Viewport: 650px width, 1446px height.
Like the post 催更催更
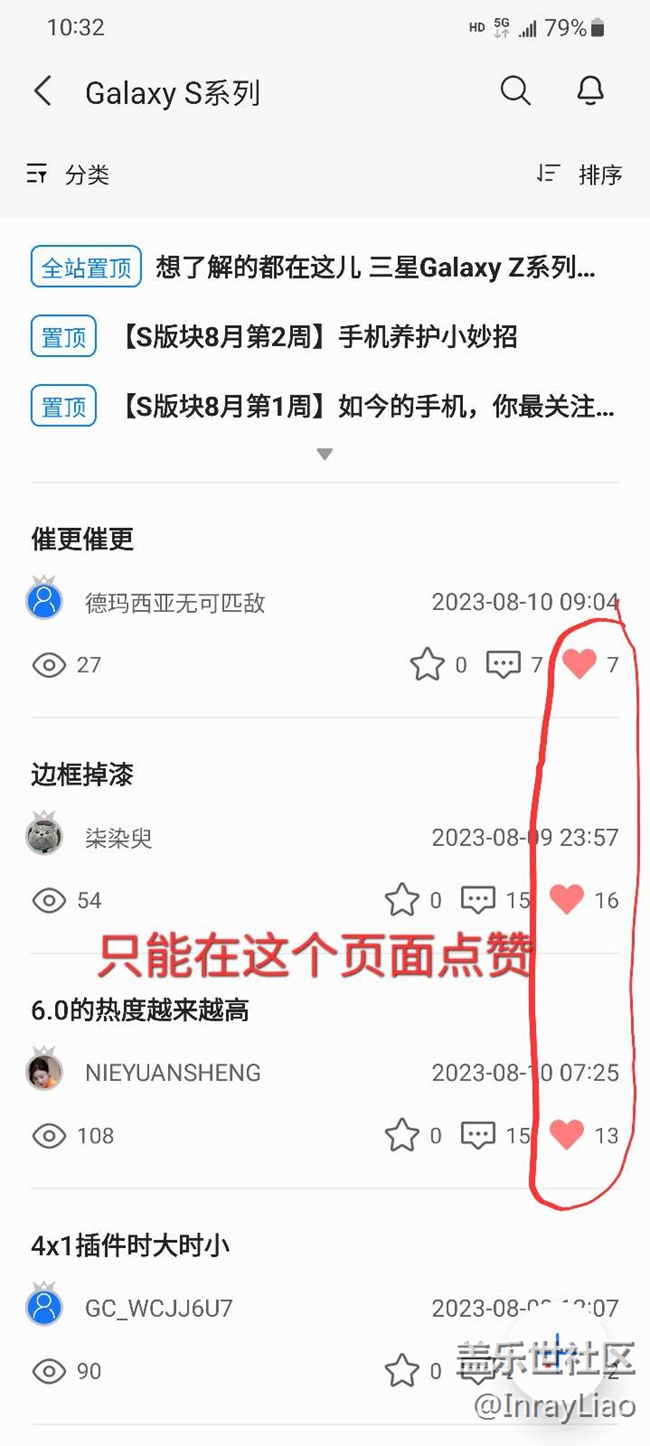[x=579, y=664]
